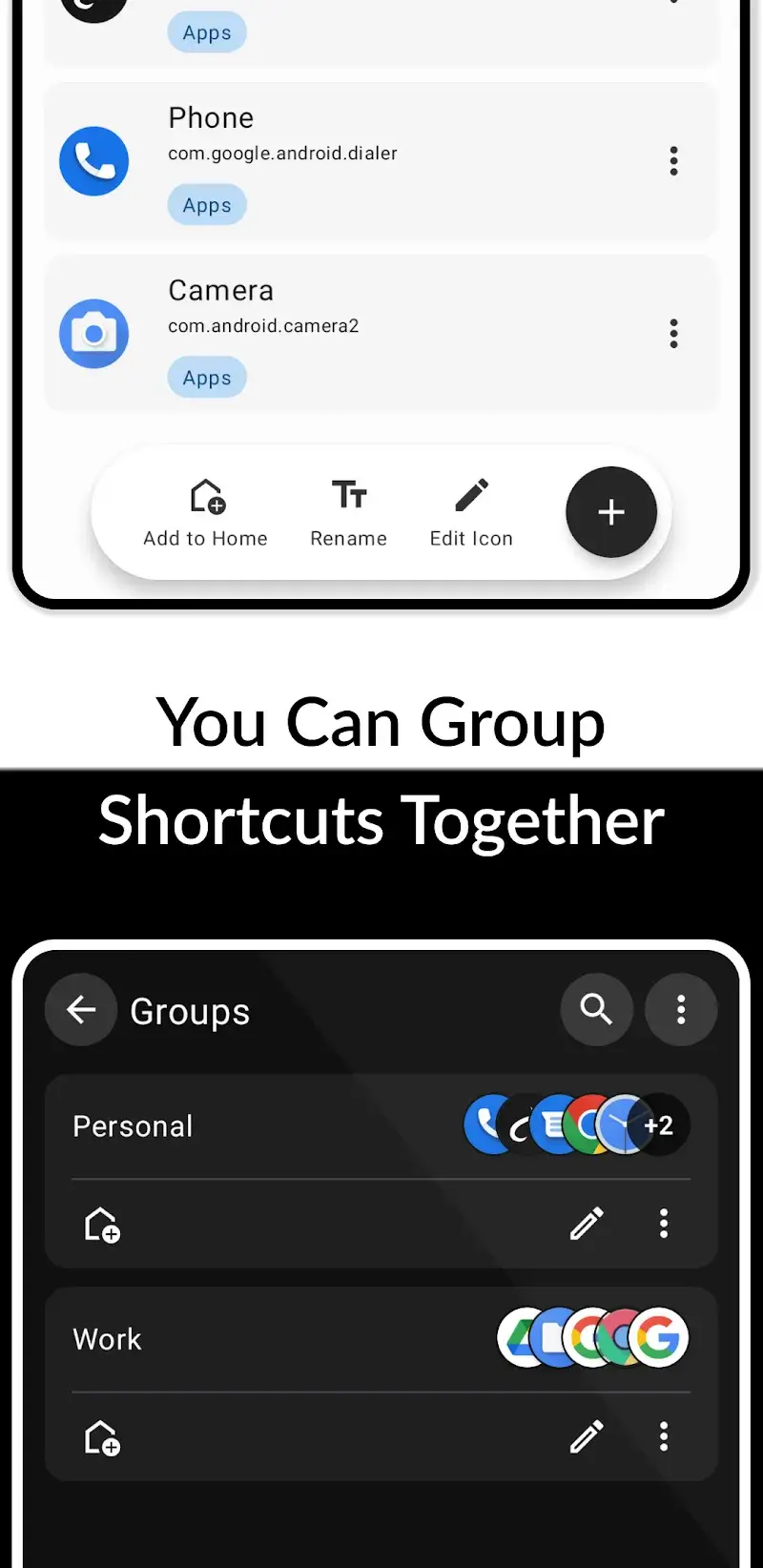Tap the Camera app icon thumbnail

click(x=93, y=334)
